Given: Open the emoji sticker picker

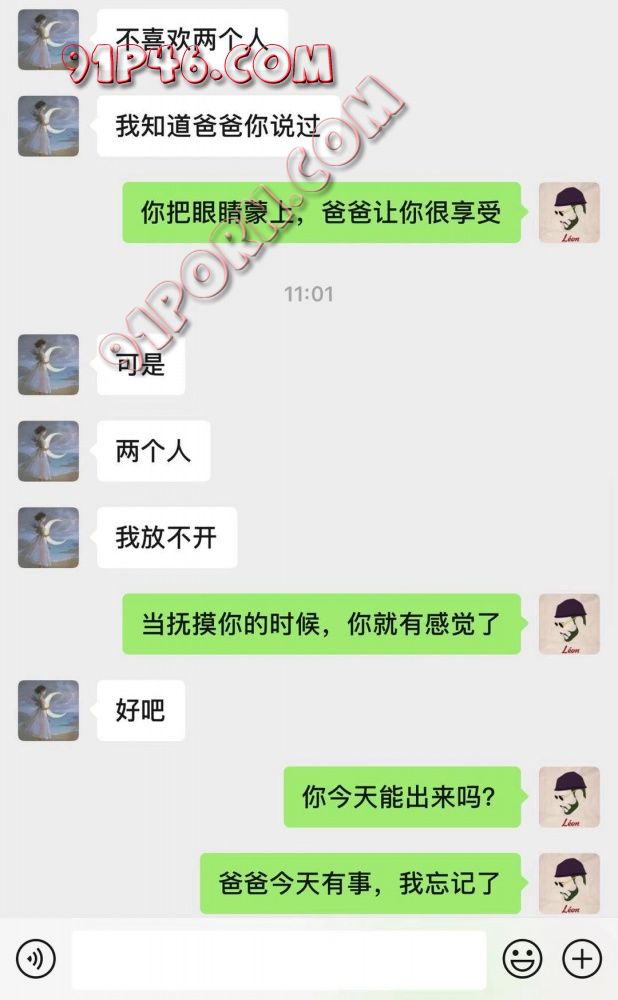Looking at the screenshot, I should click(x=522, y=960).
